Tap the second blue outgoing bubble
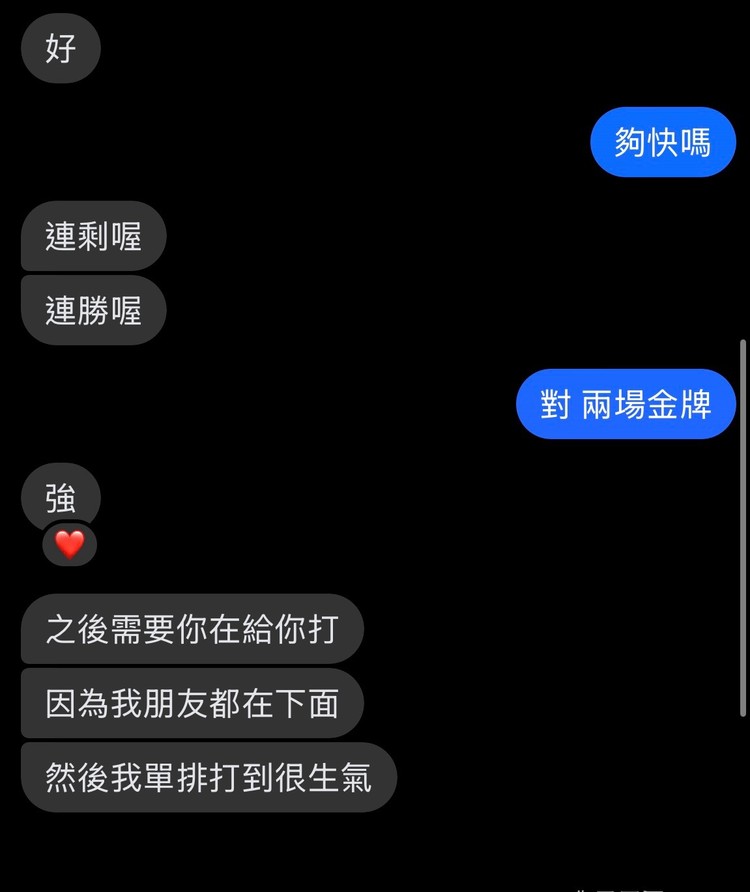Screen dimensions: 750x892 (x=625, y=404)
